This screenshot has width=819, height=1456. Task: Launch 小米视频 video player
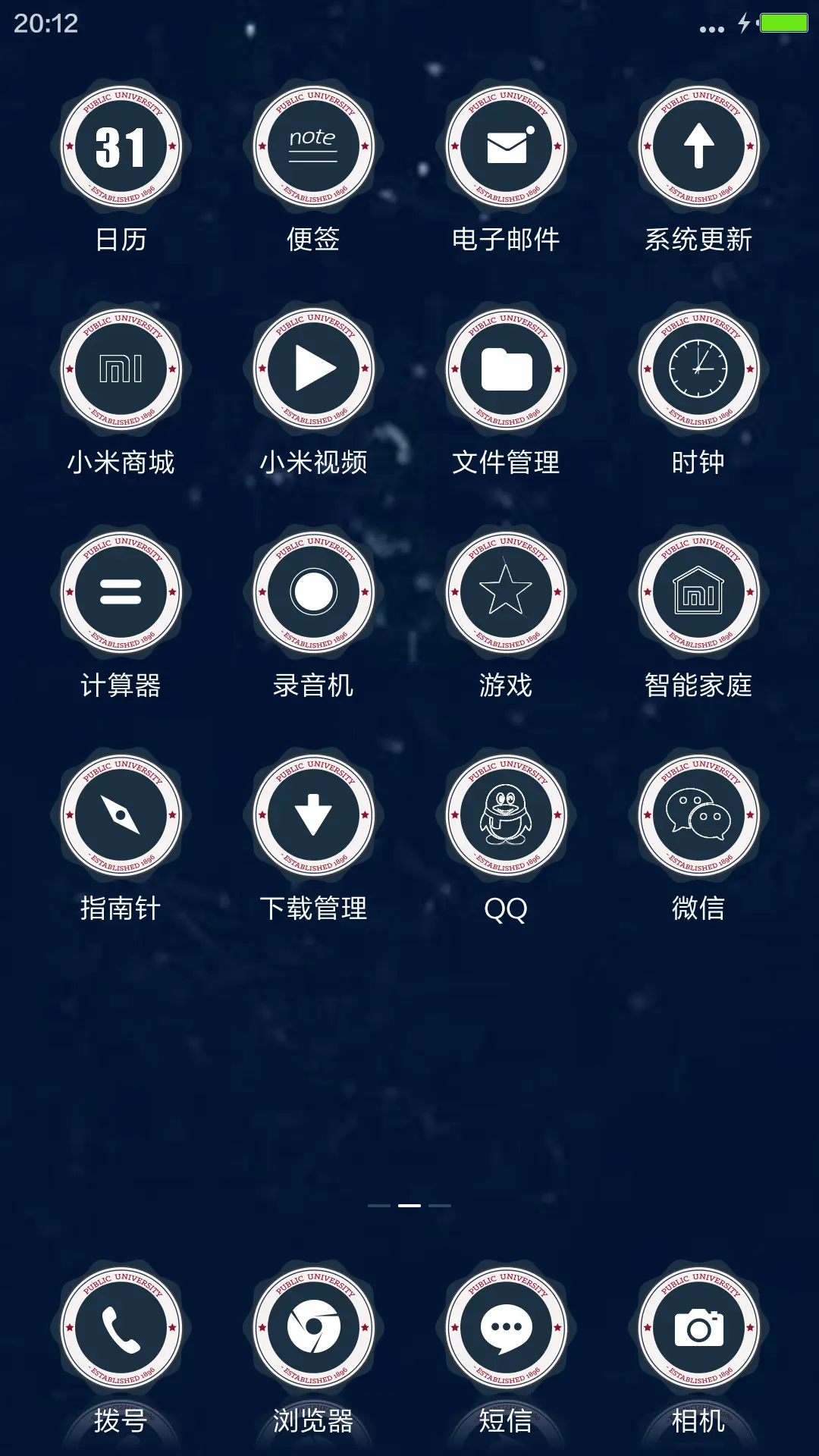(x=313, y=369)
